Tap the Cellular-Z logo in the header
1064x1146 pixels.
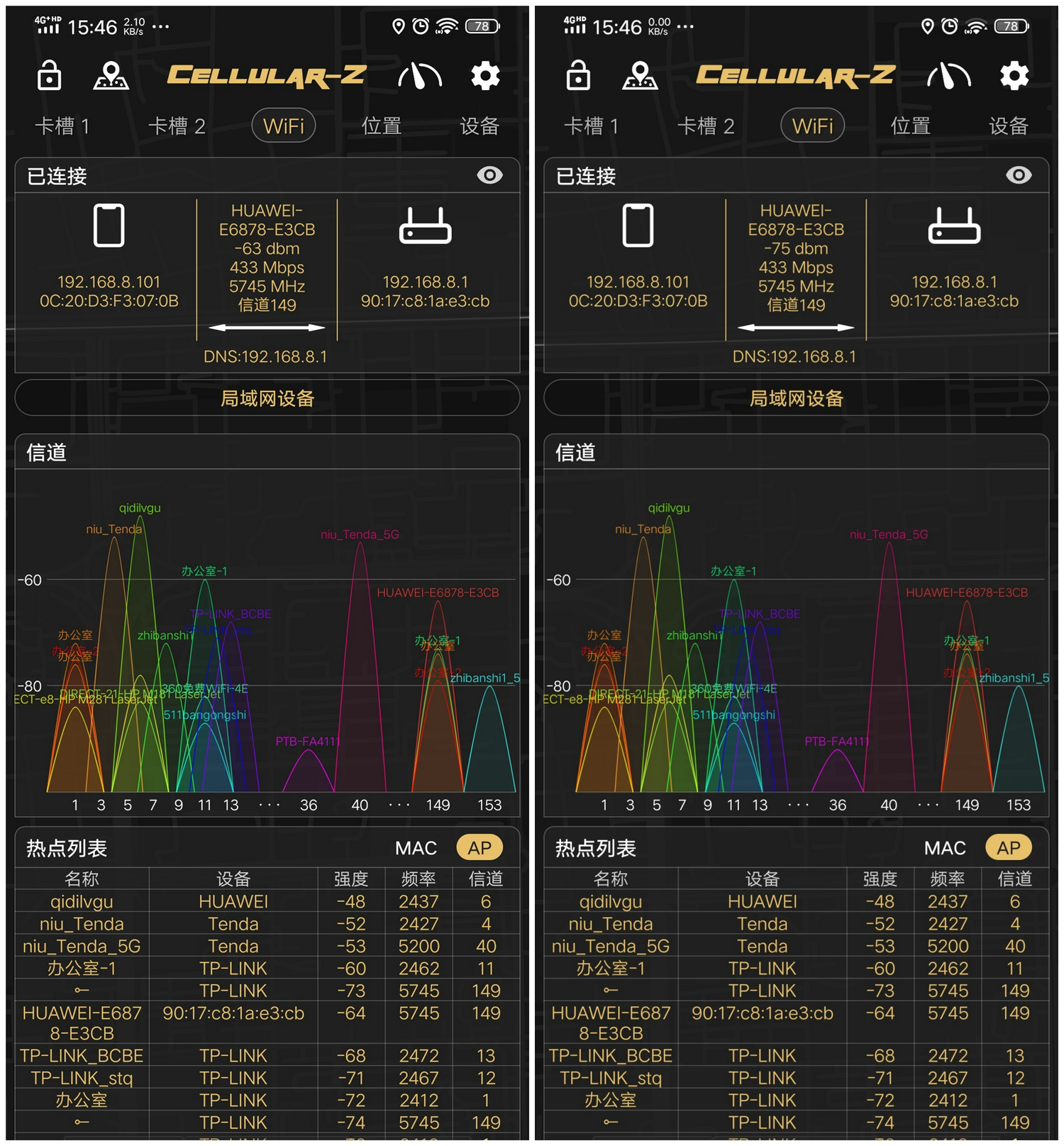pyautogui.click(x=265, y=74)
